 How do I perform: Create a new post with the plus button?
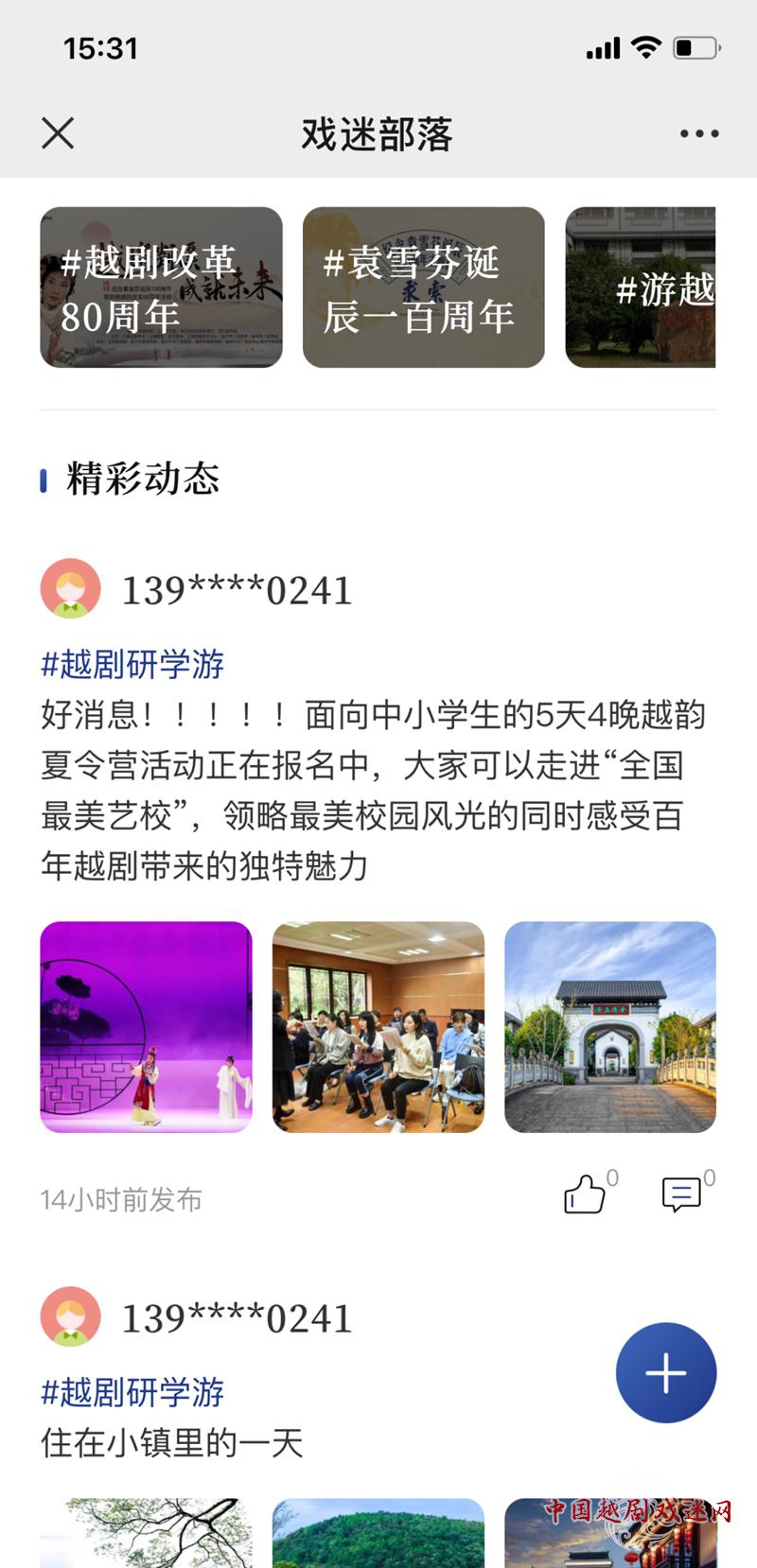click(666, 1373)
